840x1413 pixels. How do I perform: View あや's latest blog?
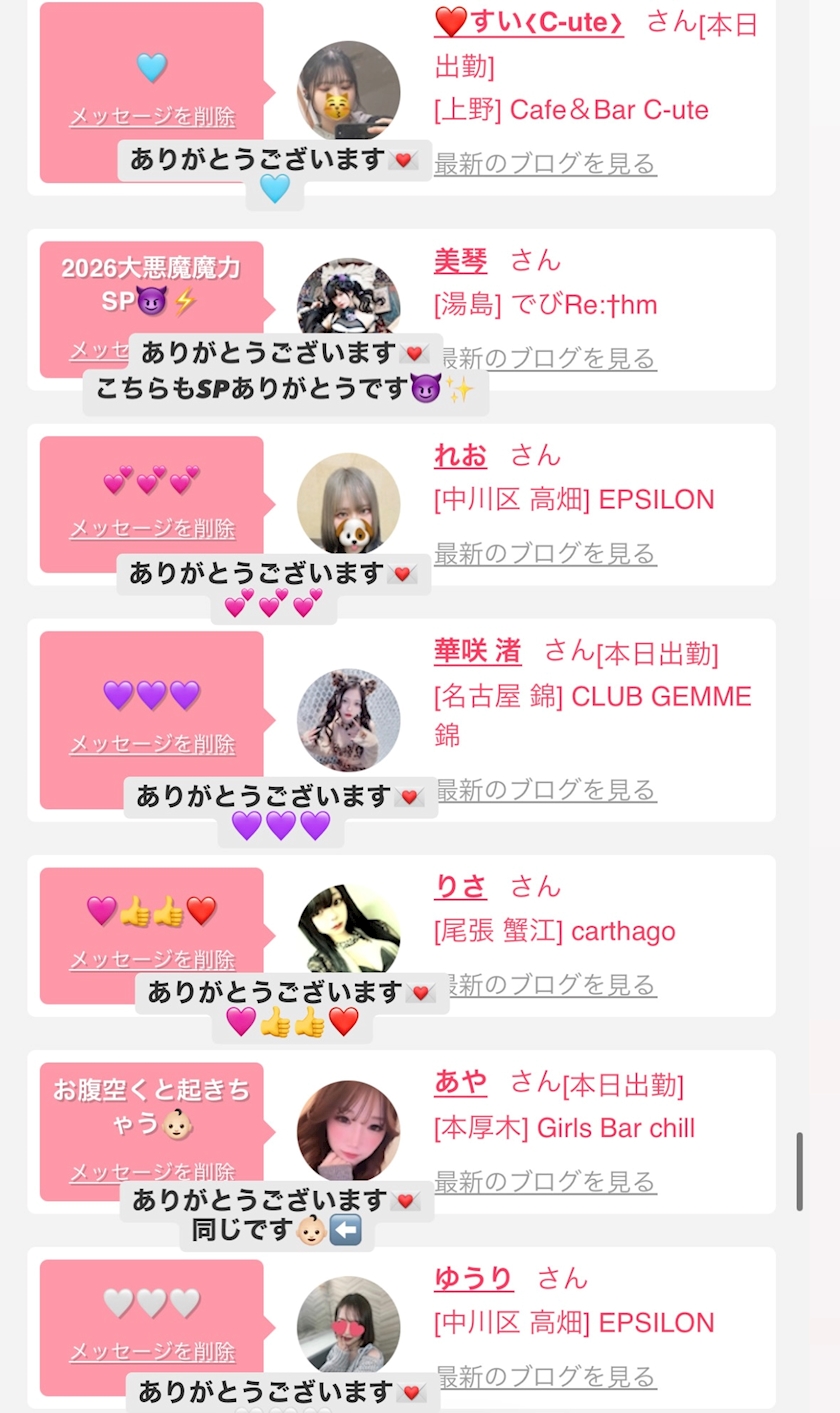point(546,1182)
